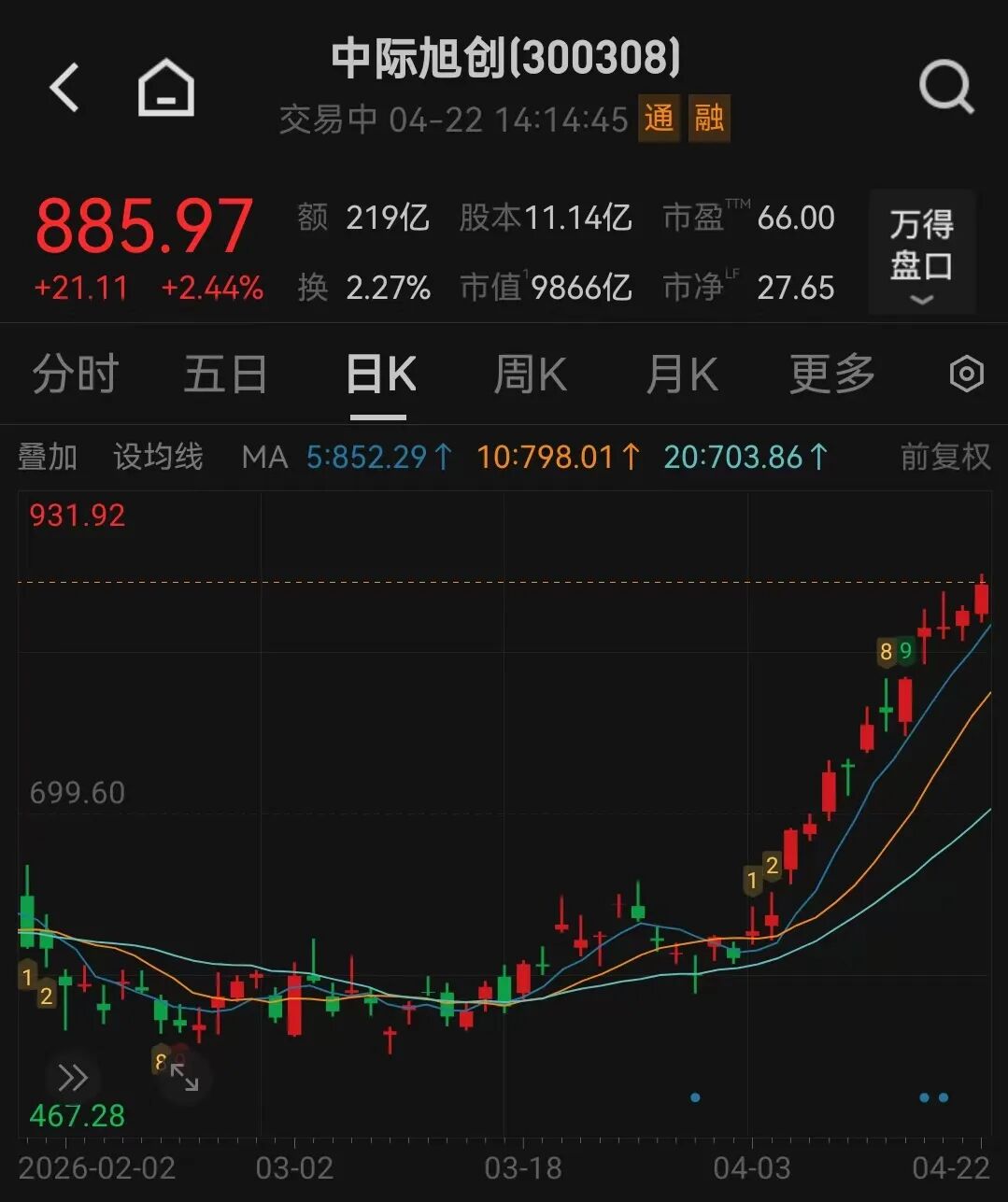The width and height of the screenshot is (1008, 1202).
Task: Switch to the 周K chart tab
Action: coord(530,375)
